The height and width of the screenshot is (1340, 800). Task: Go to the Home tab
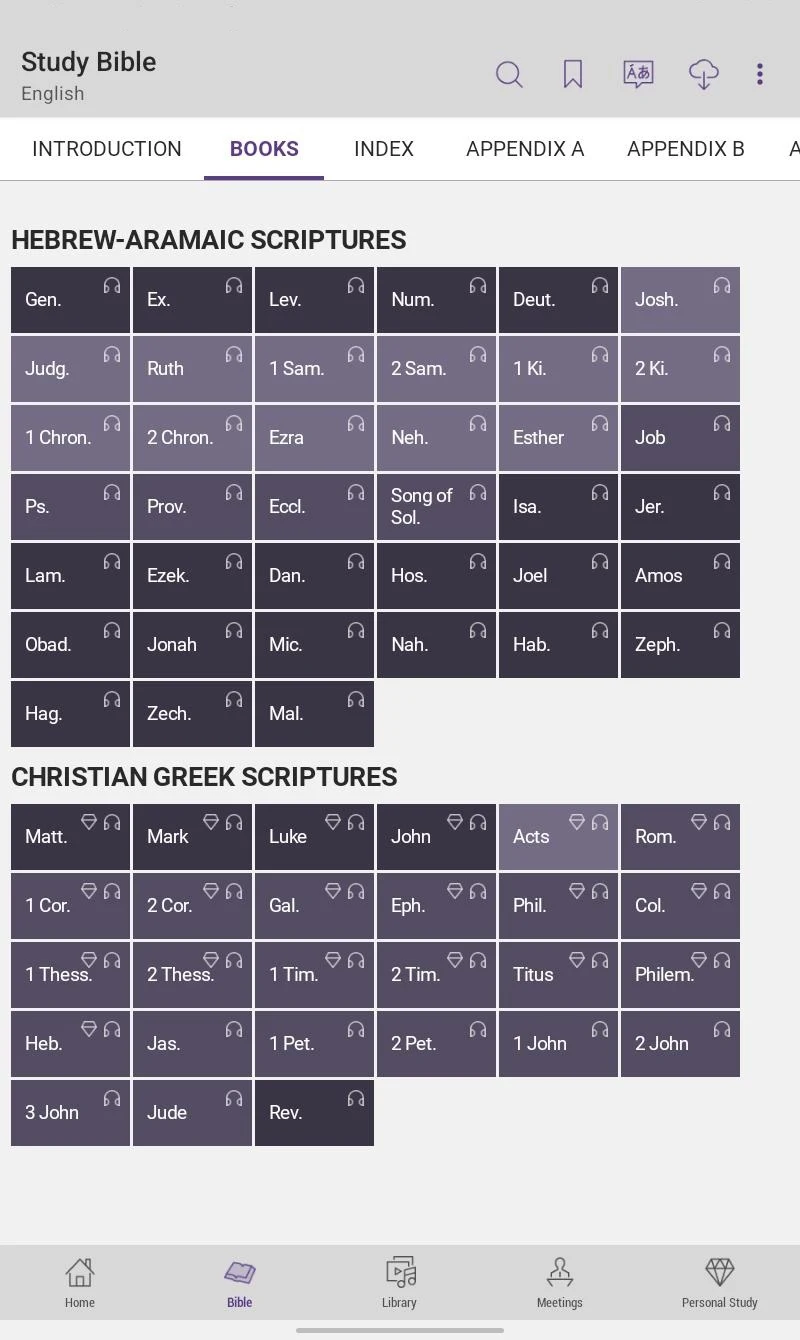[80, 1282]
